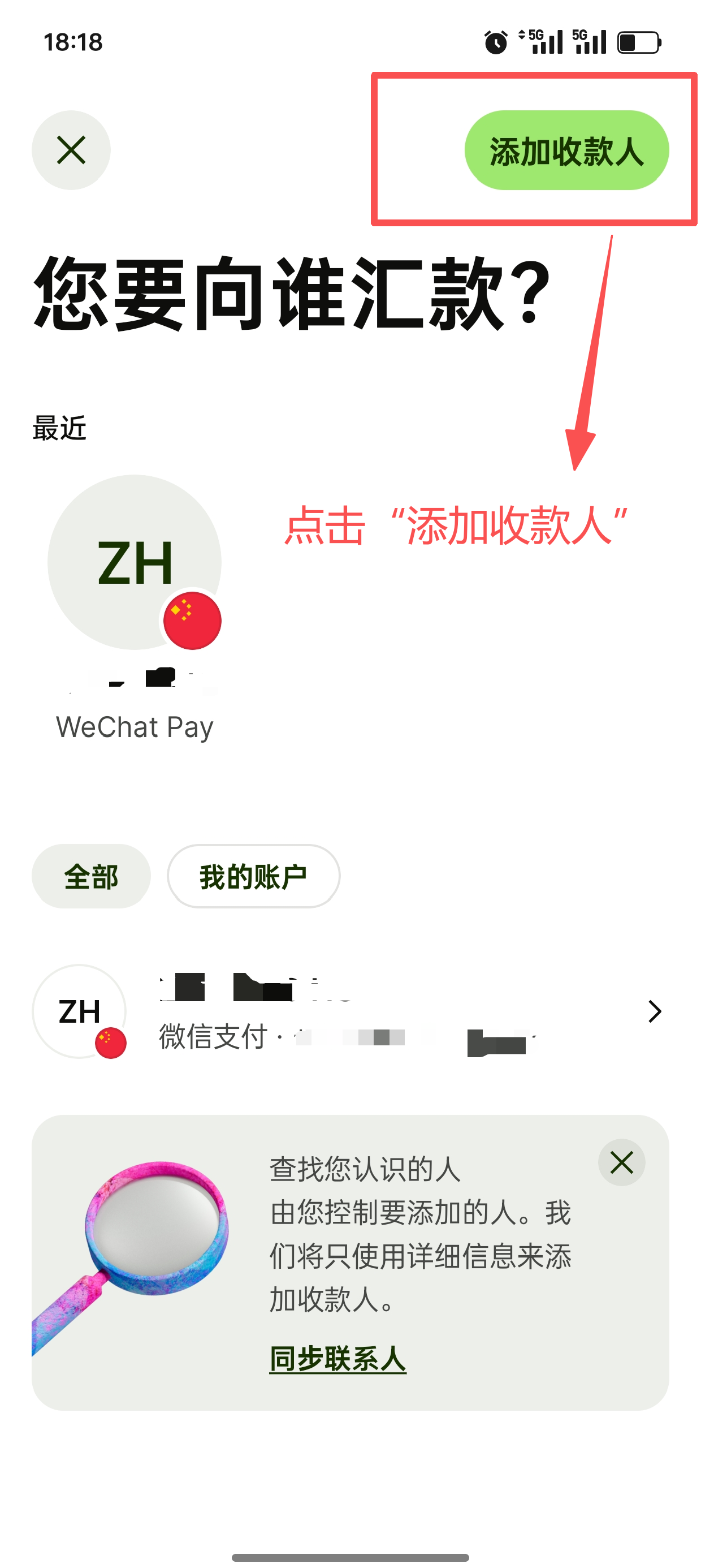Select the ZH recent recipient avatar
The image size is (701, 1568).
click(134, 563)
